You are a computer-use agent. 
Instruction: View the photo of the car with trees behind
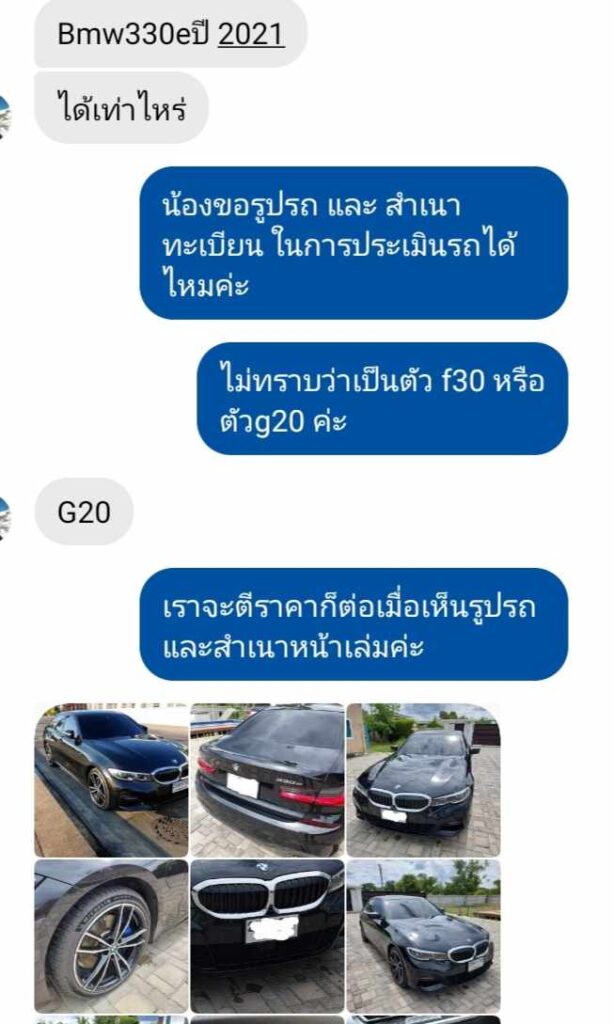pos(423,936)
